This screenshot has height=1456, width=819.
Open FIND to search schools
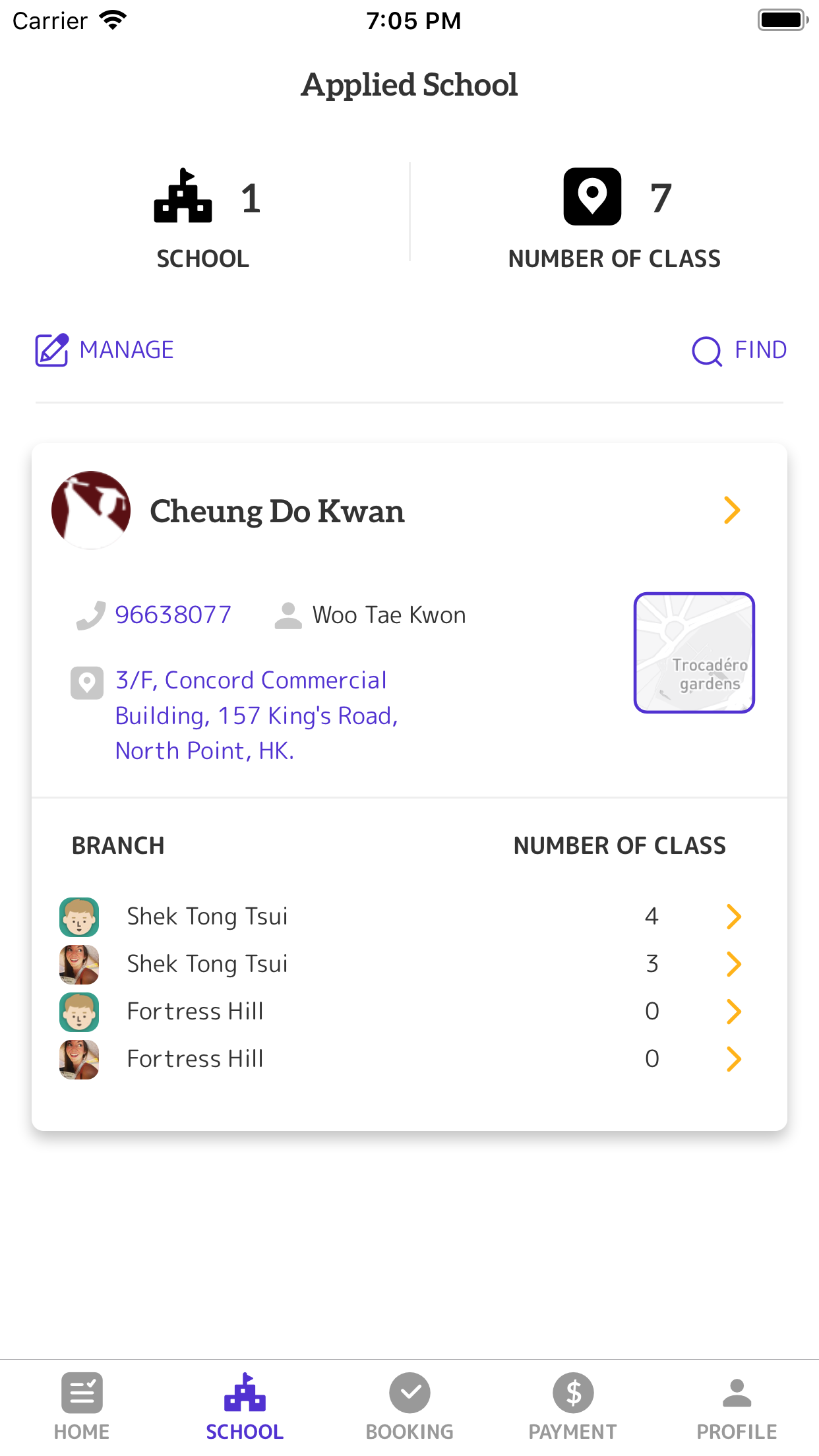pos(739,350)
